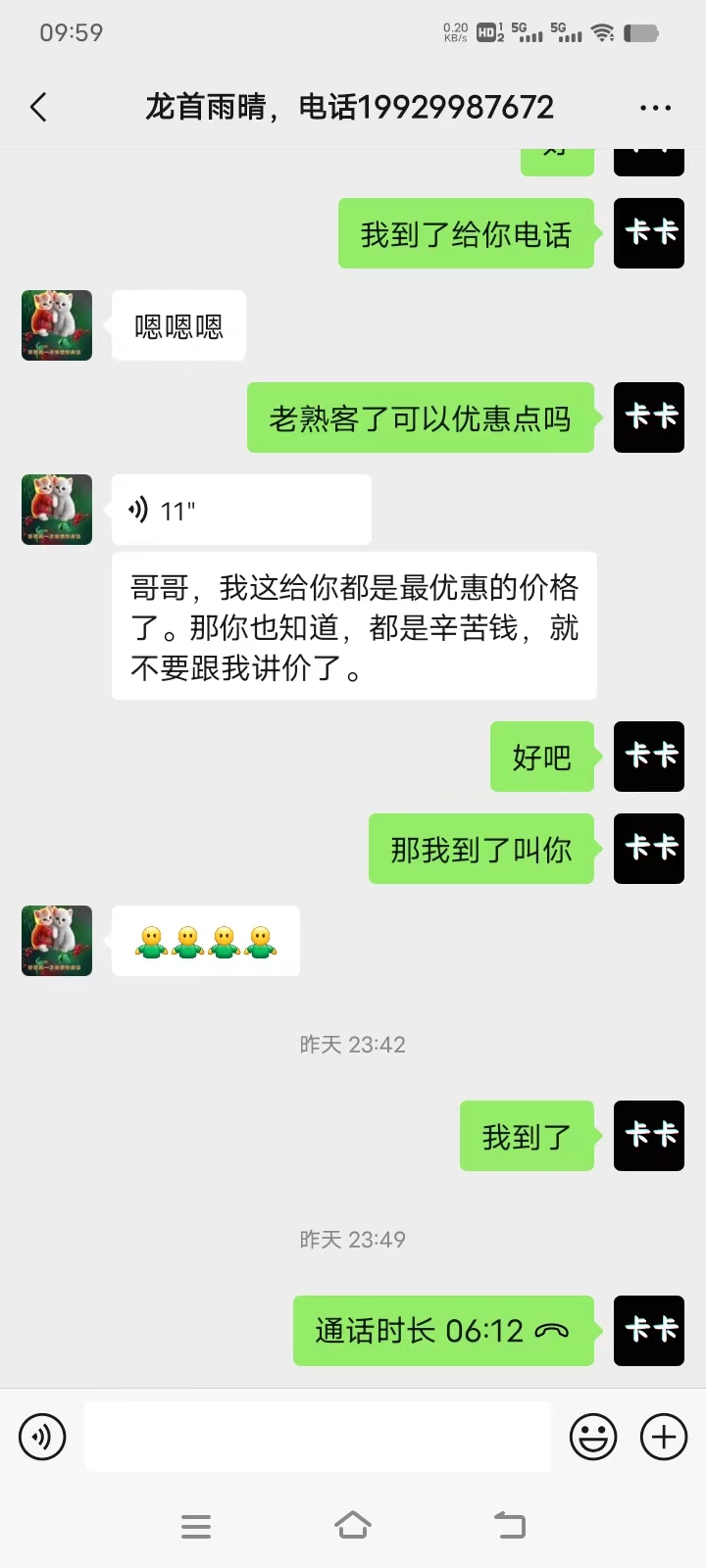
Task: Tap the kitten avatar beside voice message
Action: click(x=56, y=509)
